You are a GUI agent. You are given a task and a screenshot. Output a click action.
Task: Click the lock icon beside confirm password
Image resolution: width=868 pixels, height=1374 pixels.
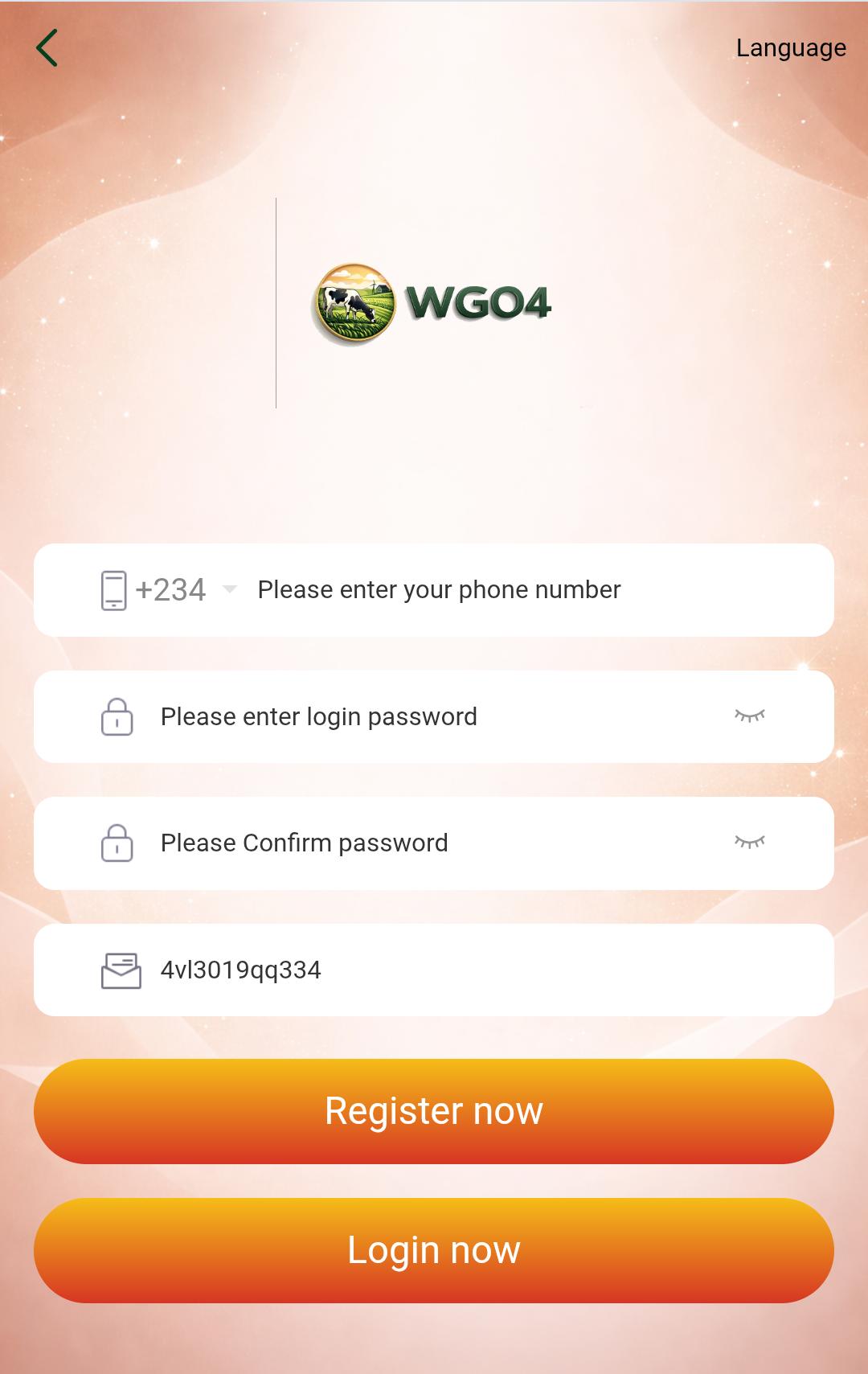[x=117, y=843]
